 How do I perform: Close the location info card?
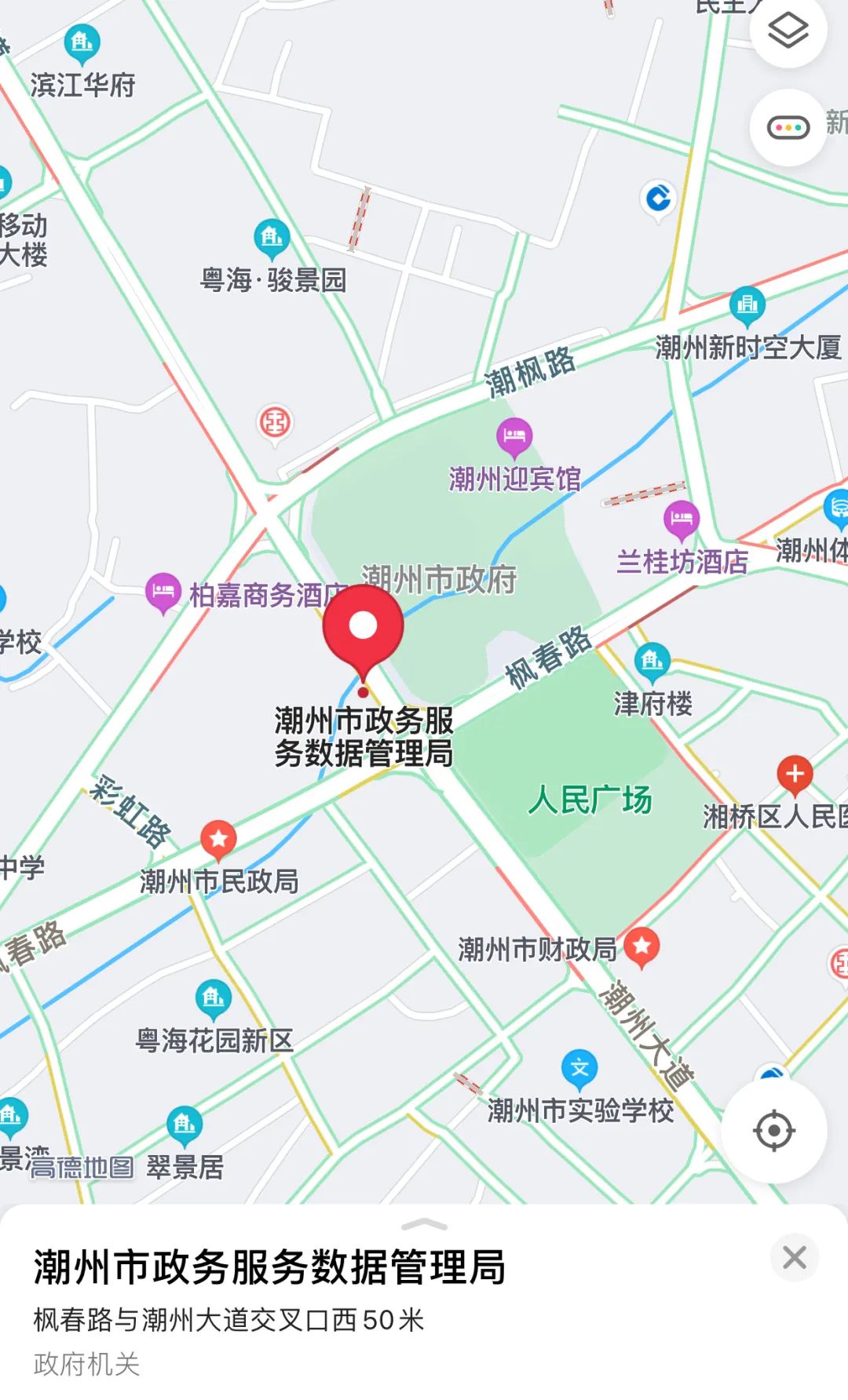pyautogui.click(x=795, y=1257)
